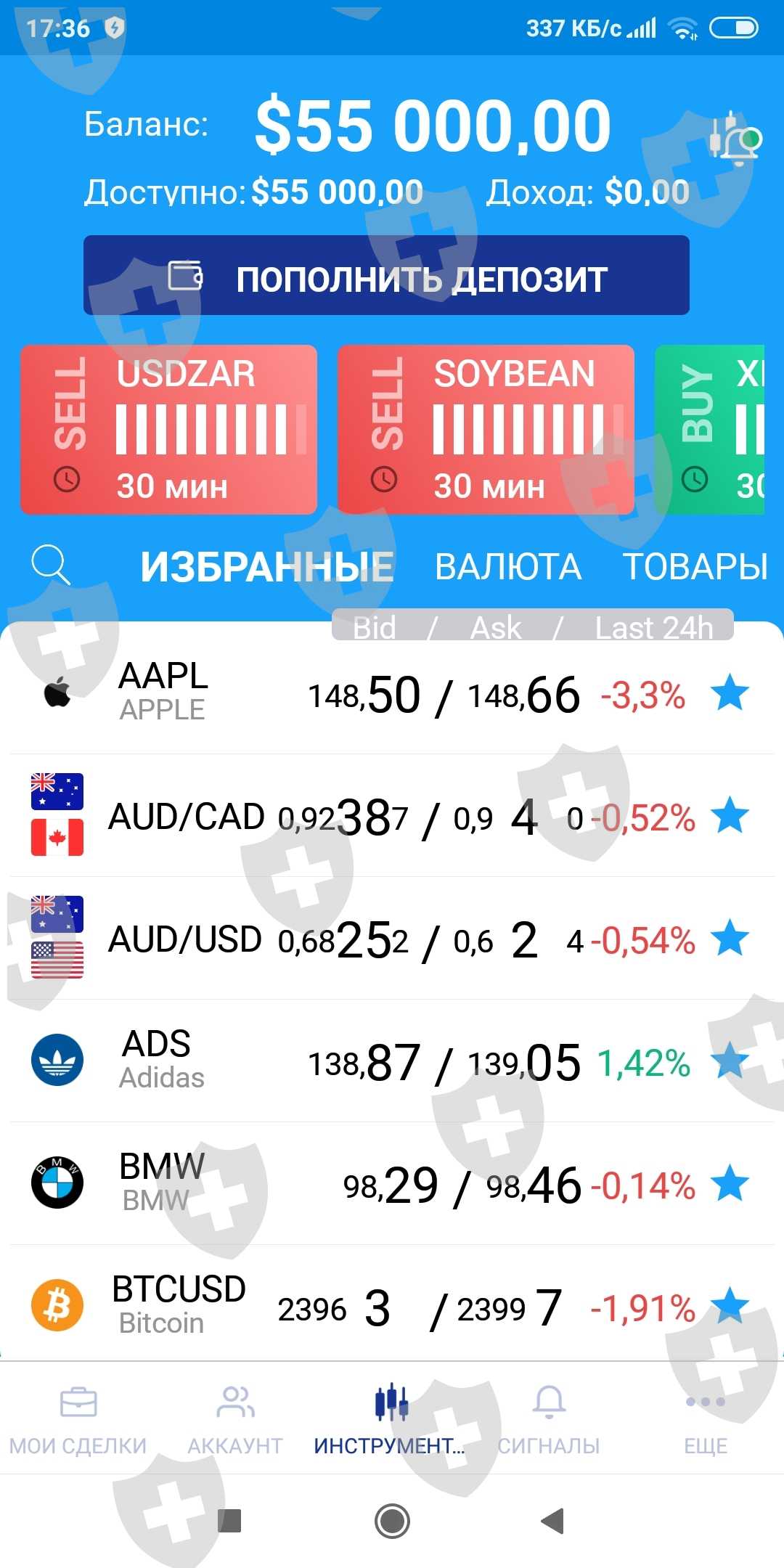Remove AAPL from favorites via star
This screenshot has width=784, height=1568.
730,693
